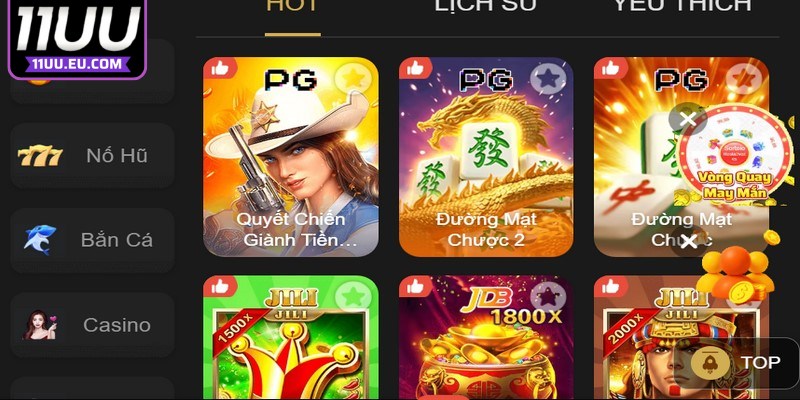This screenshot has width=800, height=400.
Task: Switch to the HOT tab
Action: pos(292,8)
